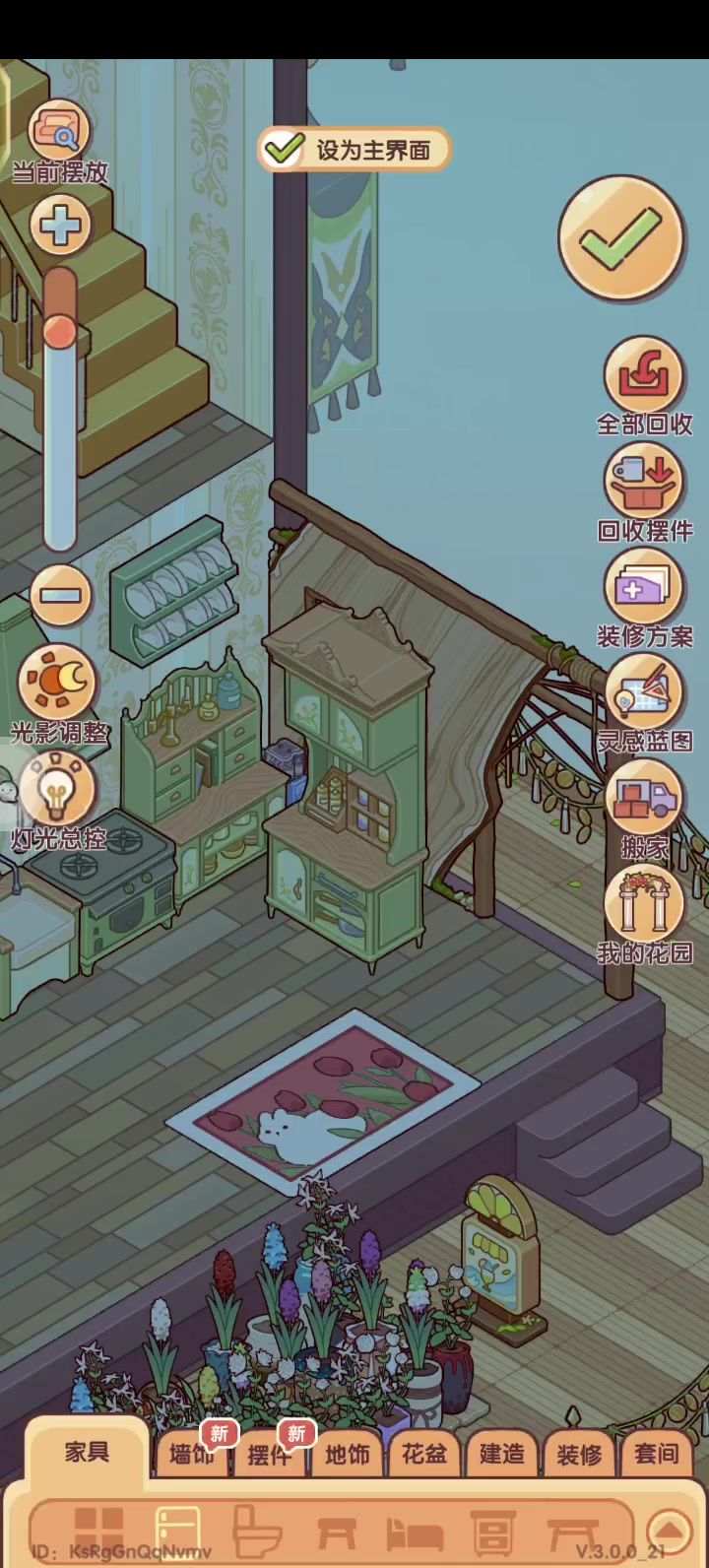Switch to the 墙饰 tab

coord(191,1454)
